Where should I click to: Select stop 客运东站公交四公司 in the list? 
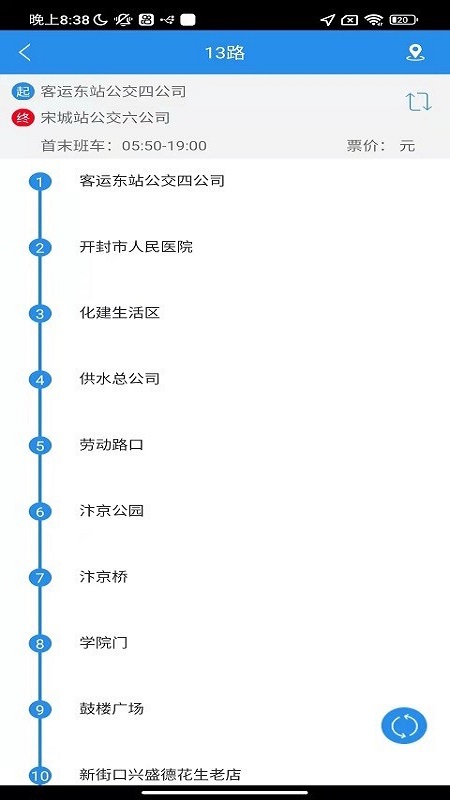pyautogui.click(x=152, y=181)
